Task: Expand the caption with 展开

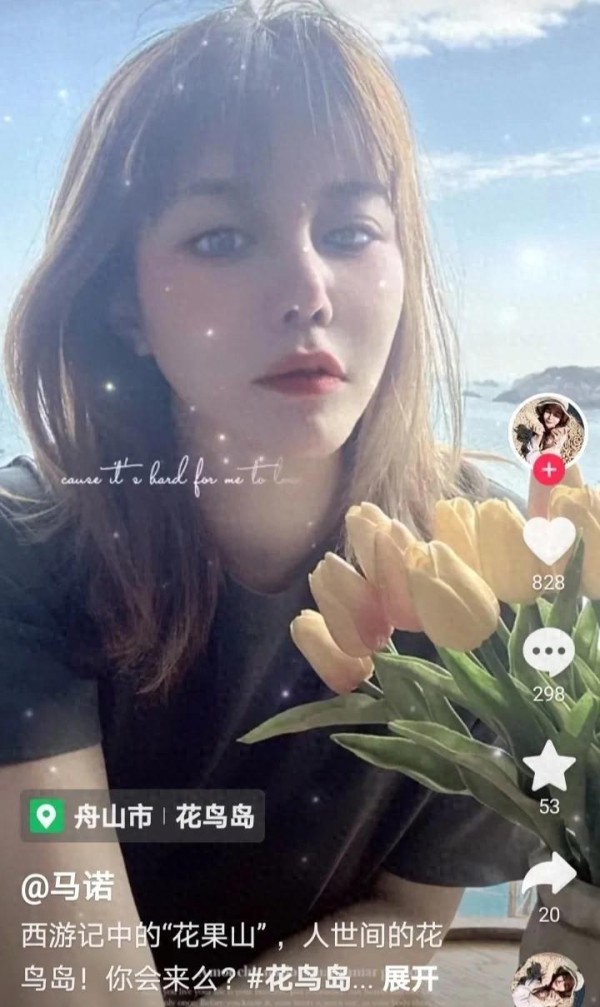Action: coord(410,979)
